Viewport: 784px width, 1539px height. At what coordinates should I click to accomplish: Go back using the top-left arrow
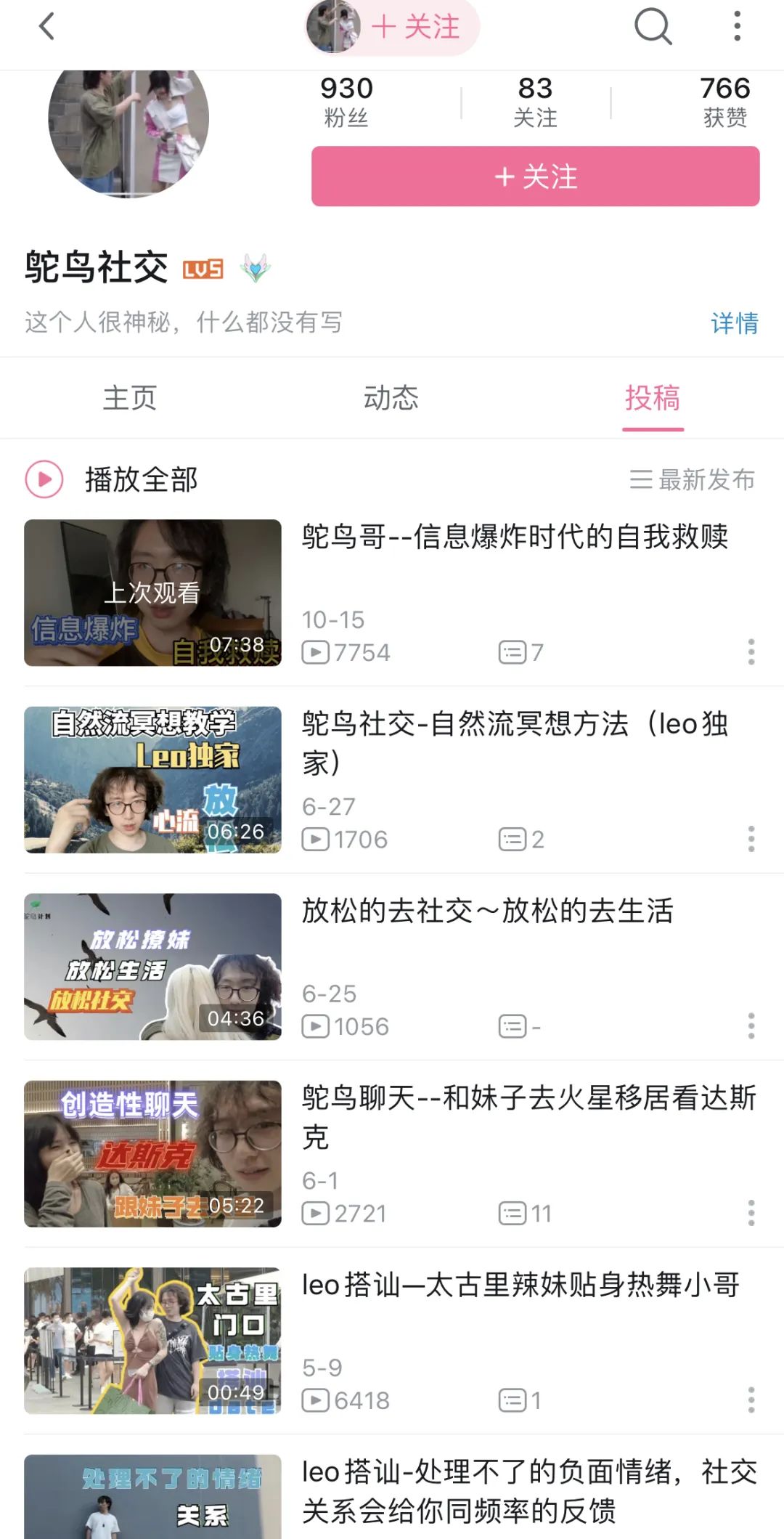point(46,28)
